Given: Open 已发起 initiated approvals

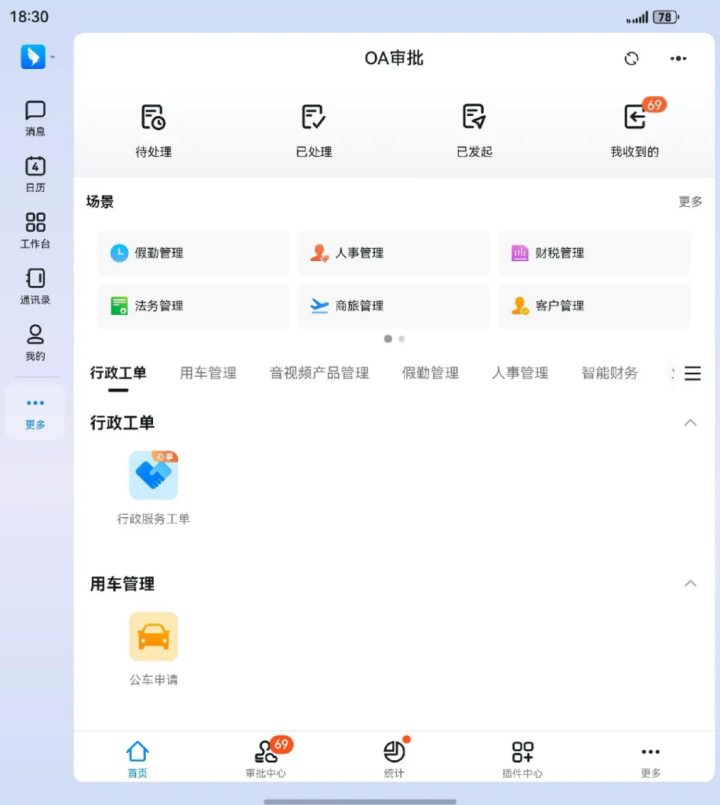Looking at the screenshot, I should point(474,130).
